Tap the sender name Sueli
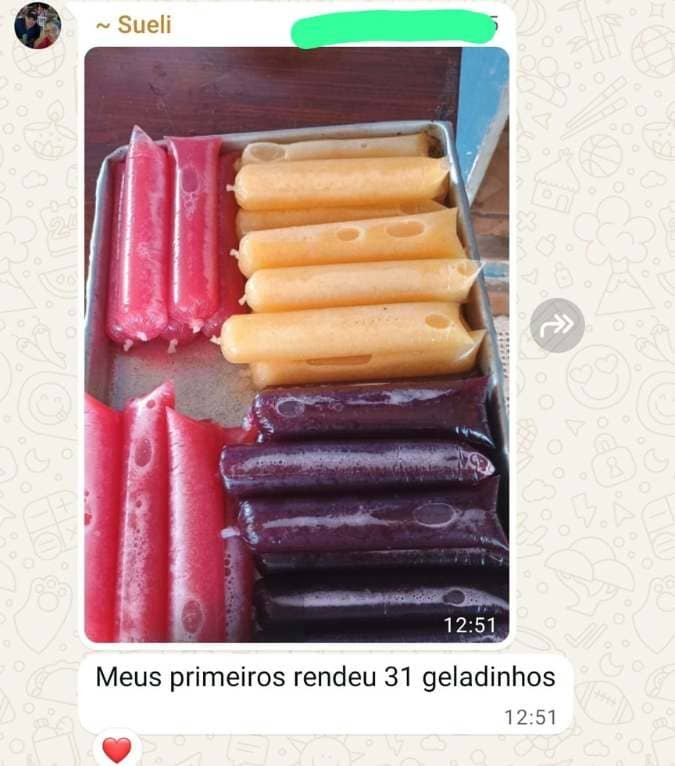The image size is (675, 766). click(x=133, y=26)
